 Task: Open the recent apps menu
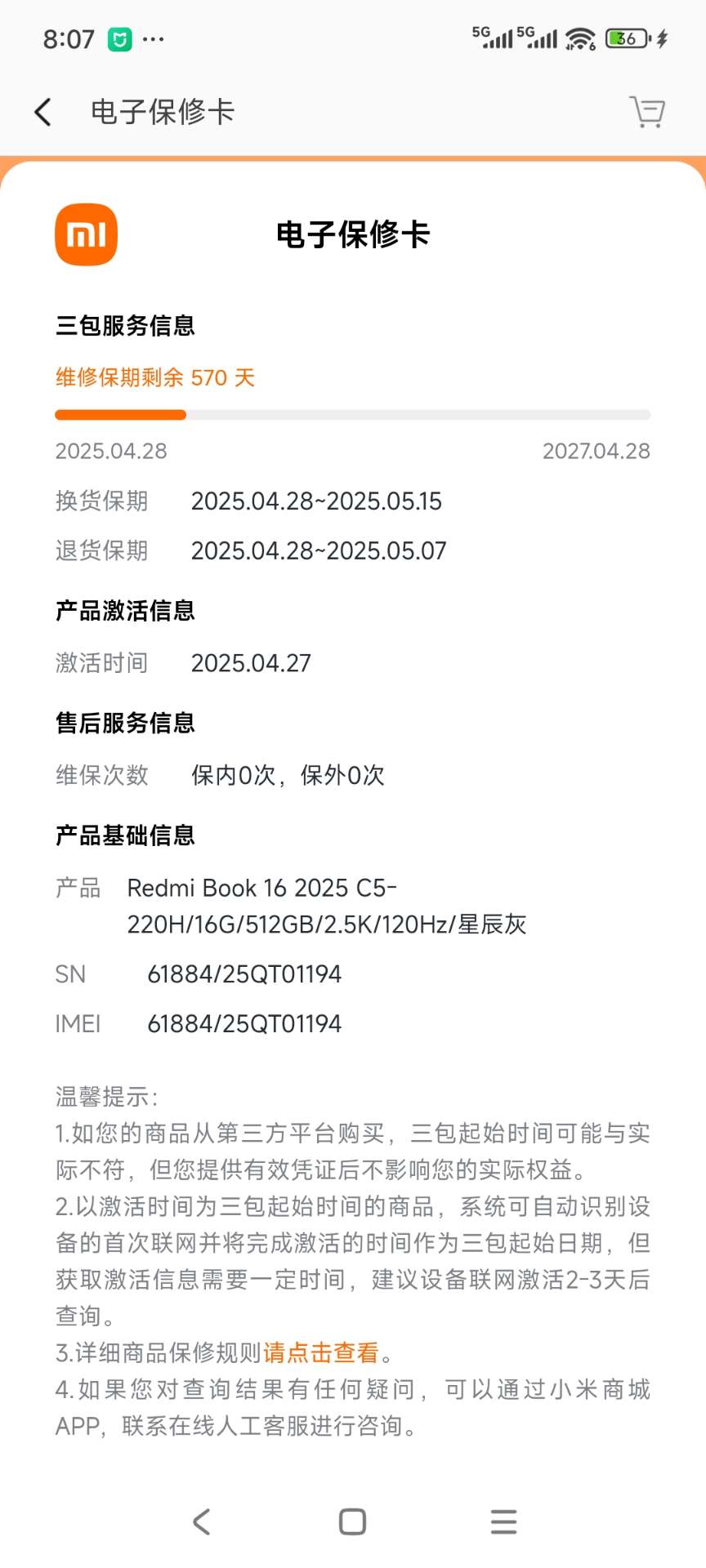(503, 1521)
